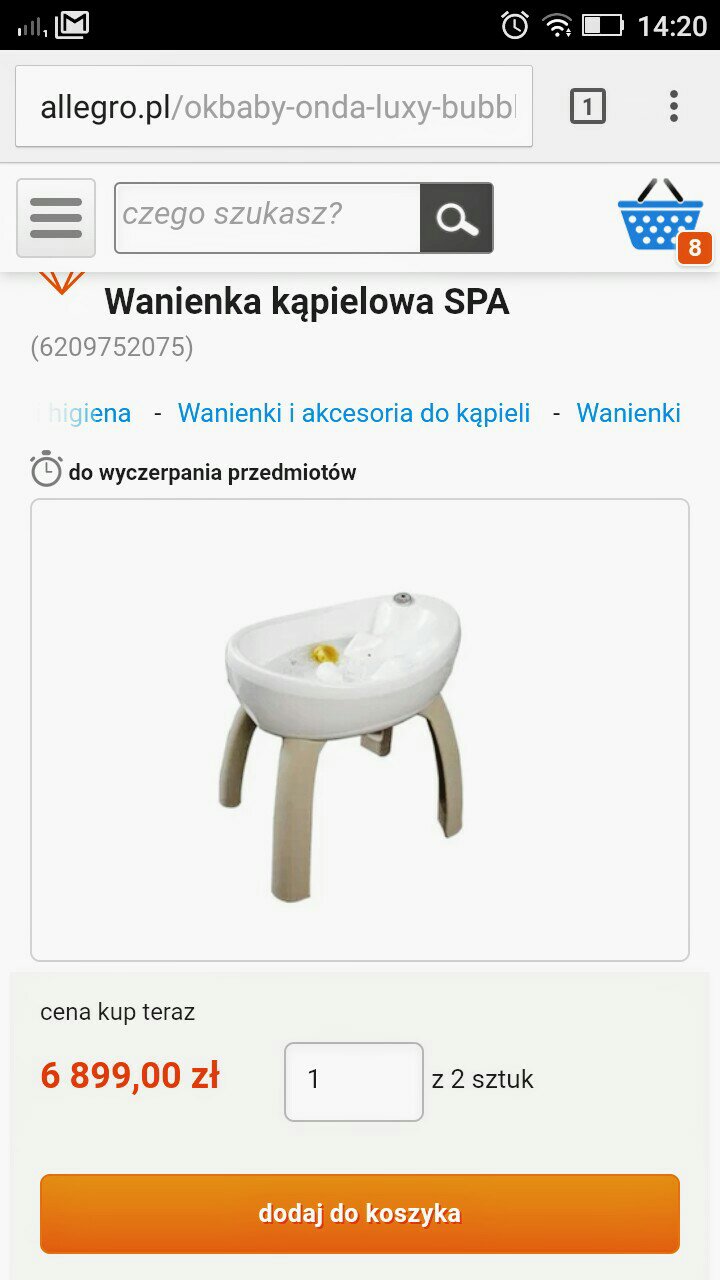Focus the 'czego szukasz?' search field

(267, 217)
